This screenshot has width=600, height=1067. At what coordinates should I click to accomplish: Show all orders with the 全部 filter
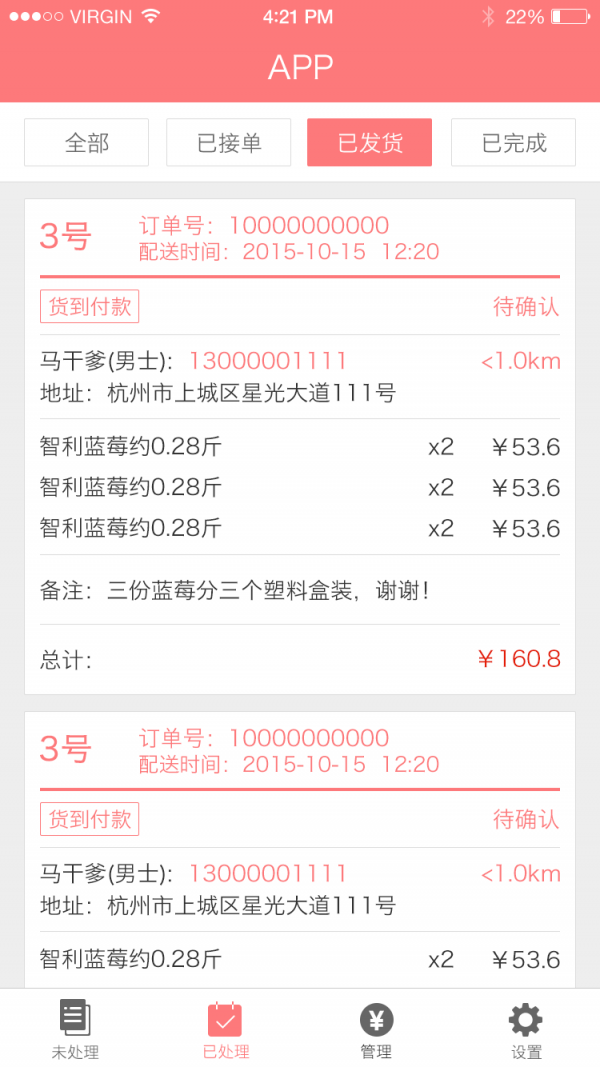[87, 142]
